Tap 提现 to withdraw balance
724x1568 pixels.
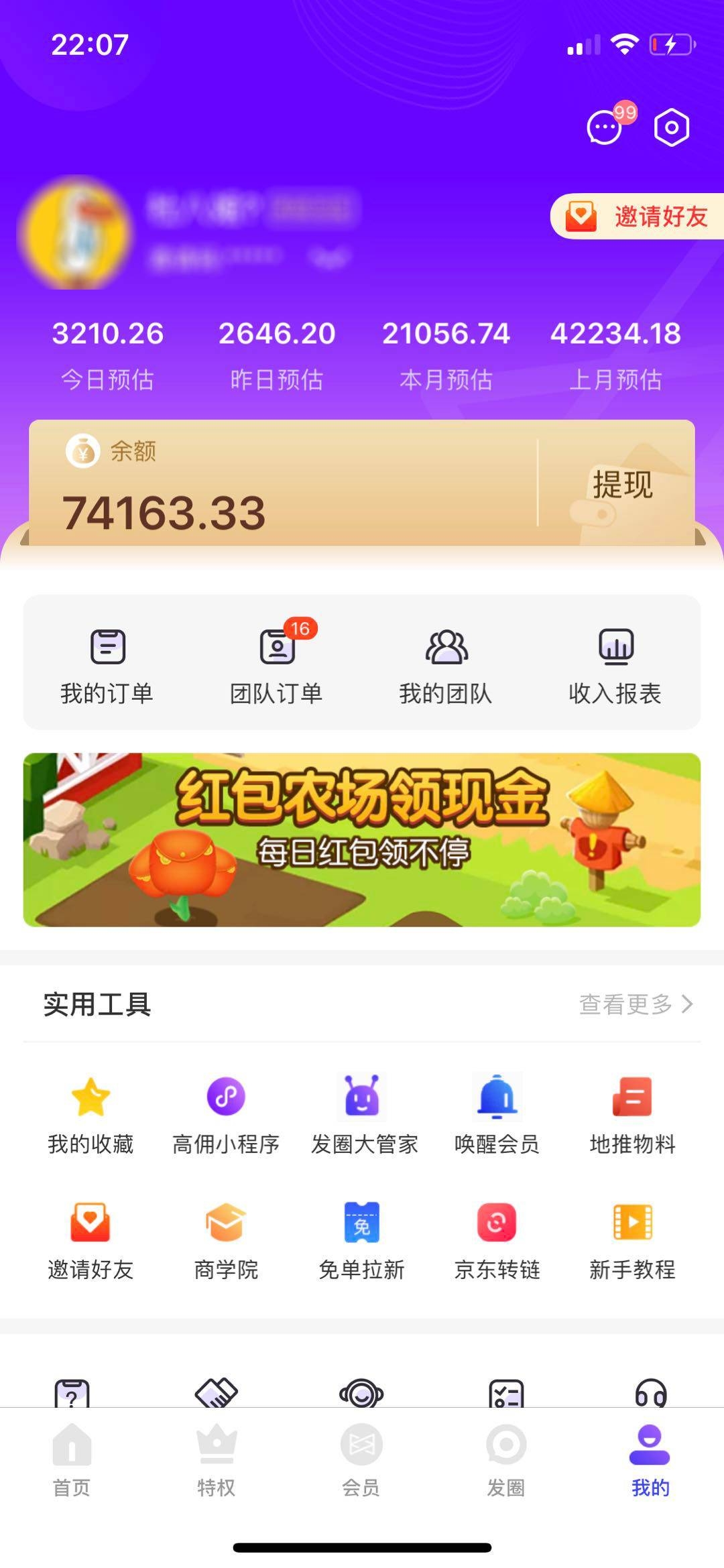621,484
